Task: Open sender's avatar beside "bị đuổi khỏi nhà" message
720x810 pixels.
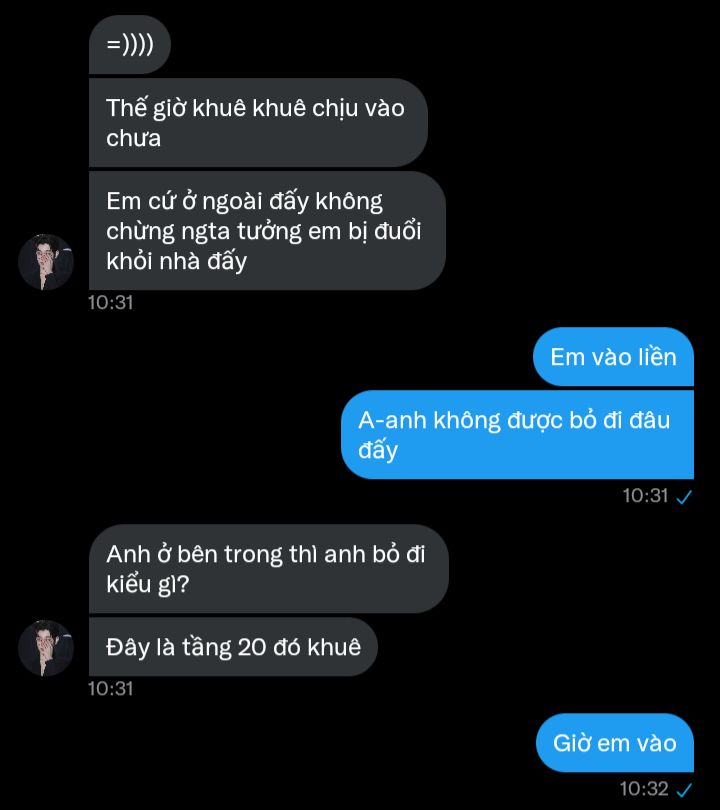Action: (46, 262)
